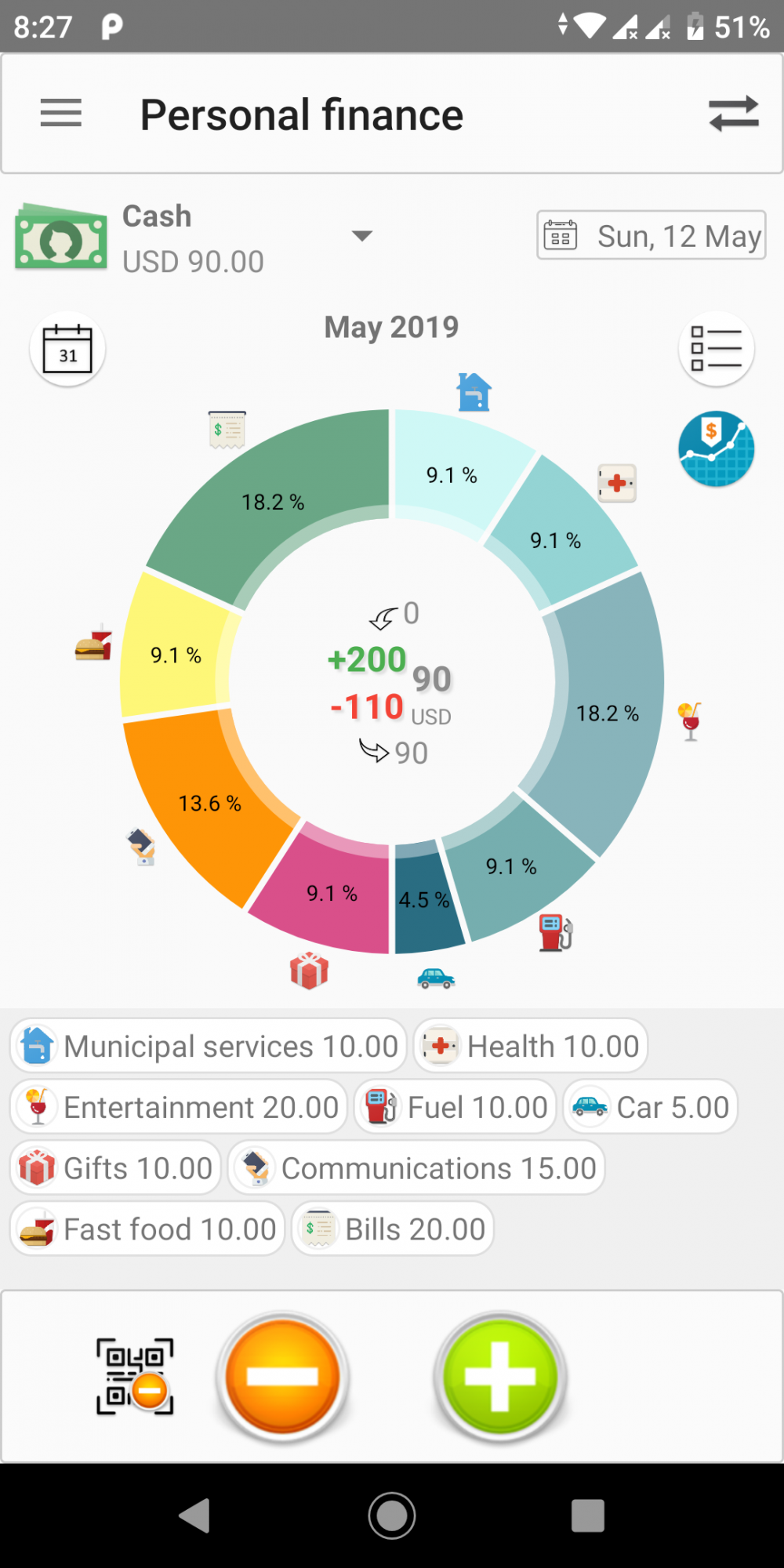Screen dimensions: 784x1568
Task: Select the Municipal services 10.00 chip
Action: (209, 1046)
